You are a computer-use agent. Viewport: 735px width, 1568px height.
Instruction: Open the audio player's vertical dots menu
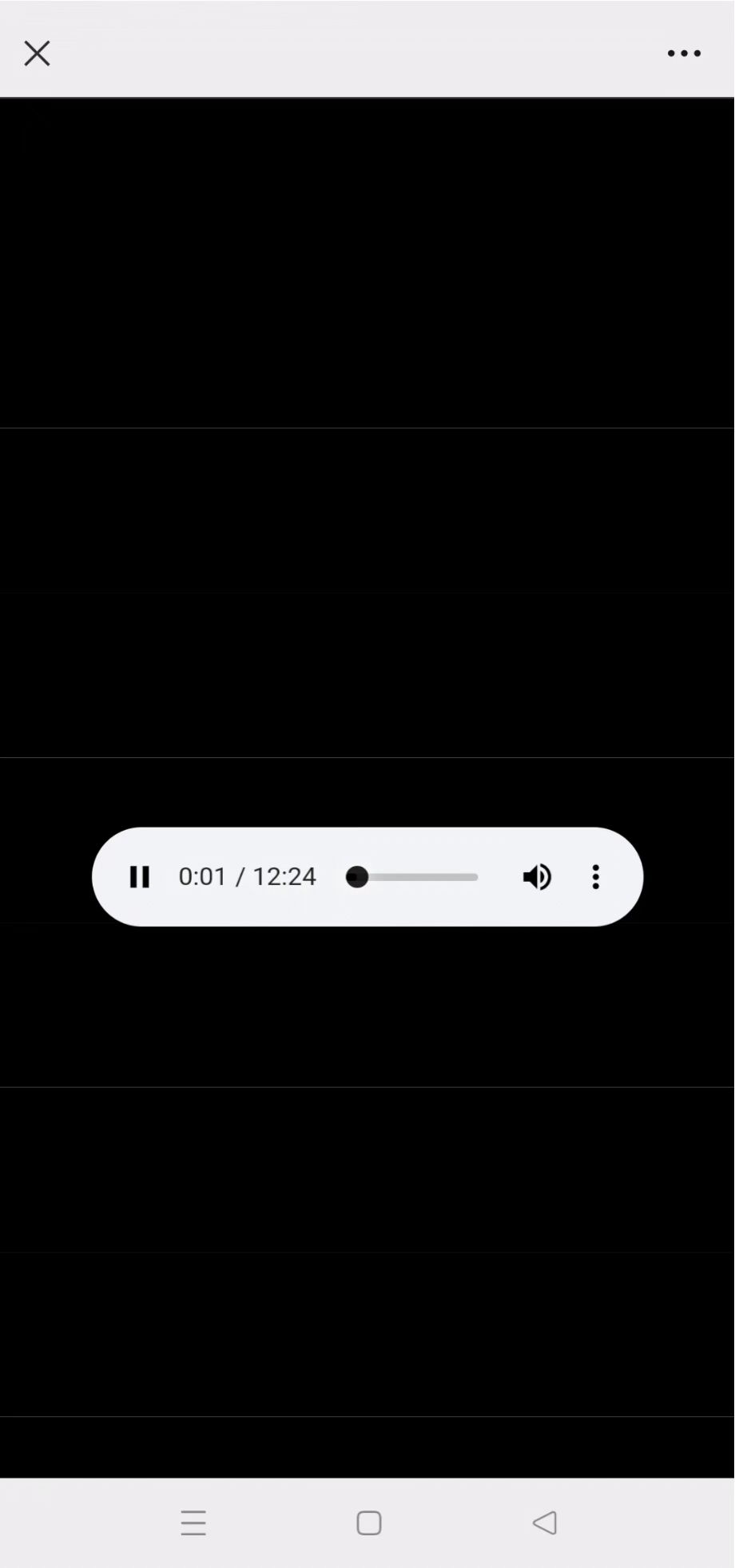pos(595,877)
